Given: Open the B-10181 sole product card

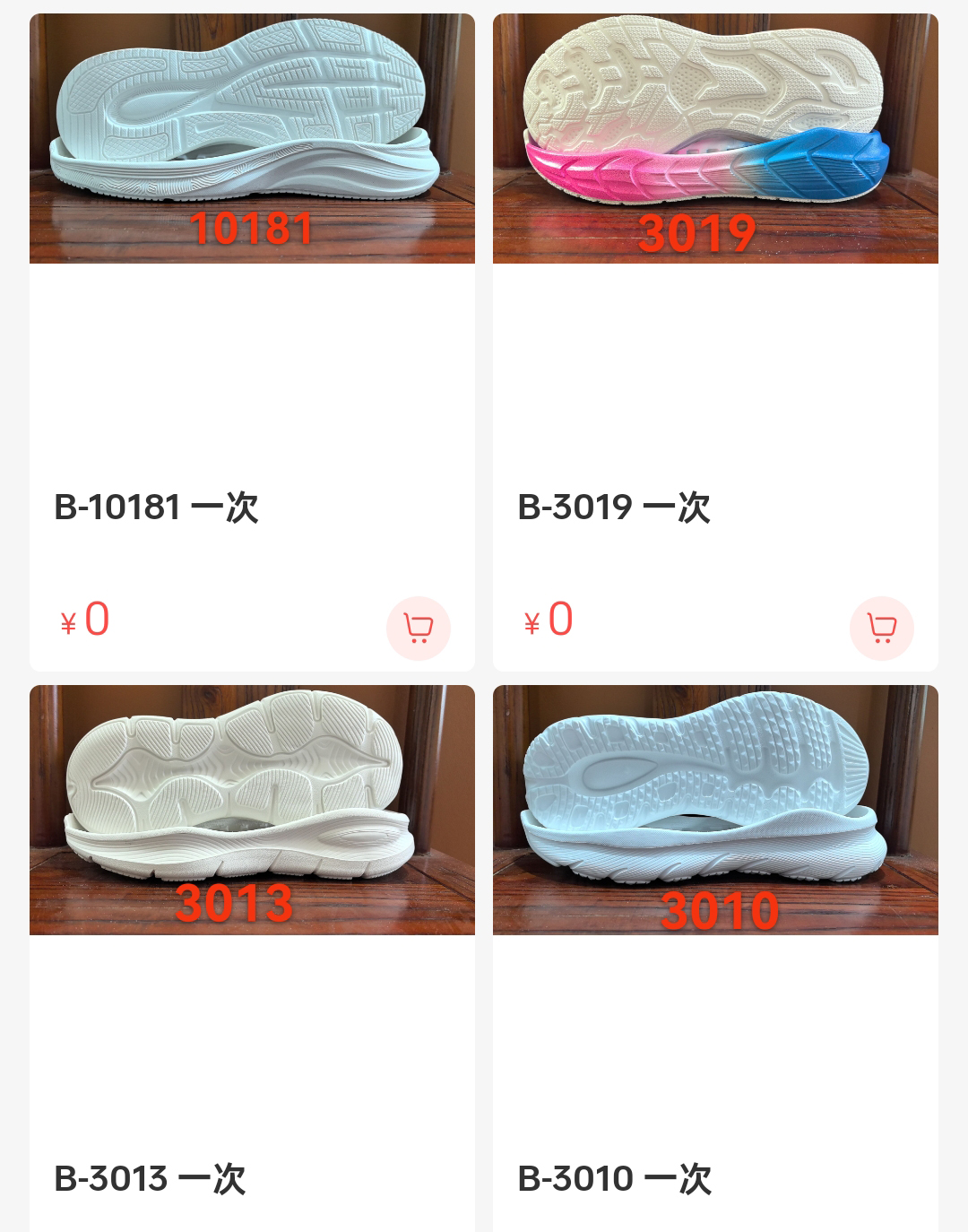Looking at the screenshot, I should click(252, 139).
